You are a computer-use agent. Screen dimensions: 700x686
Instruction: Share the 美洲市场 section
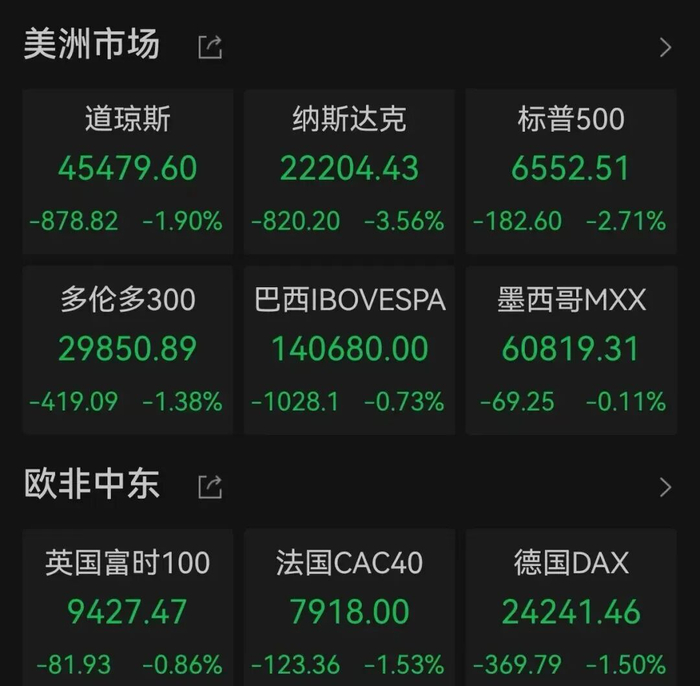pos(210,47)
